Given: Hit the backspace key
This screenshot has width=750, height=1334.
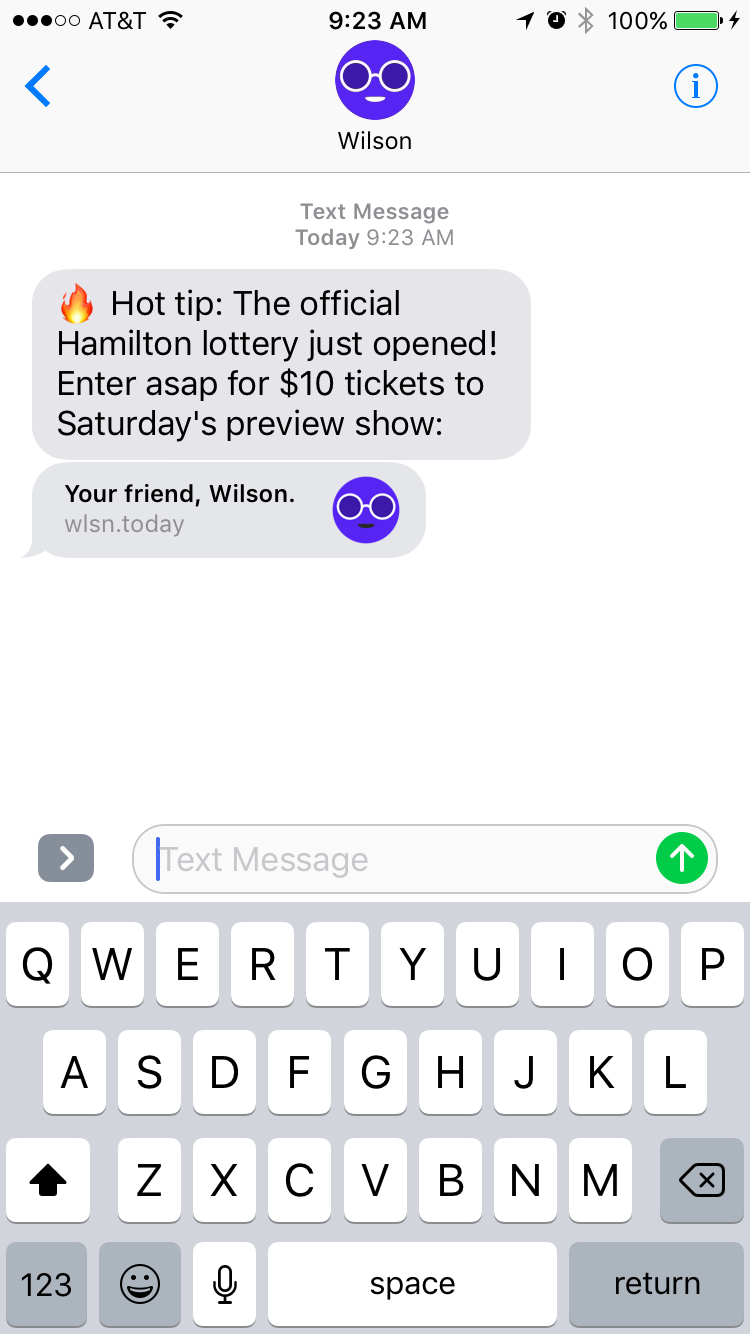Looking at the screenshot, I should click(x=701, y=1181).
